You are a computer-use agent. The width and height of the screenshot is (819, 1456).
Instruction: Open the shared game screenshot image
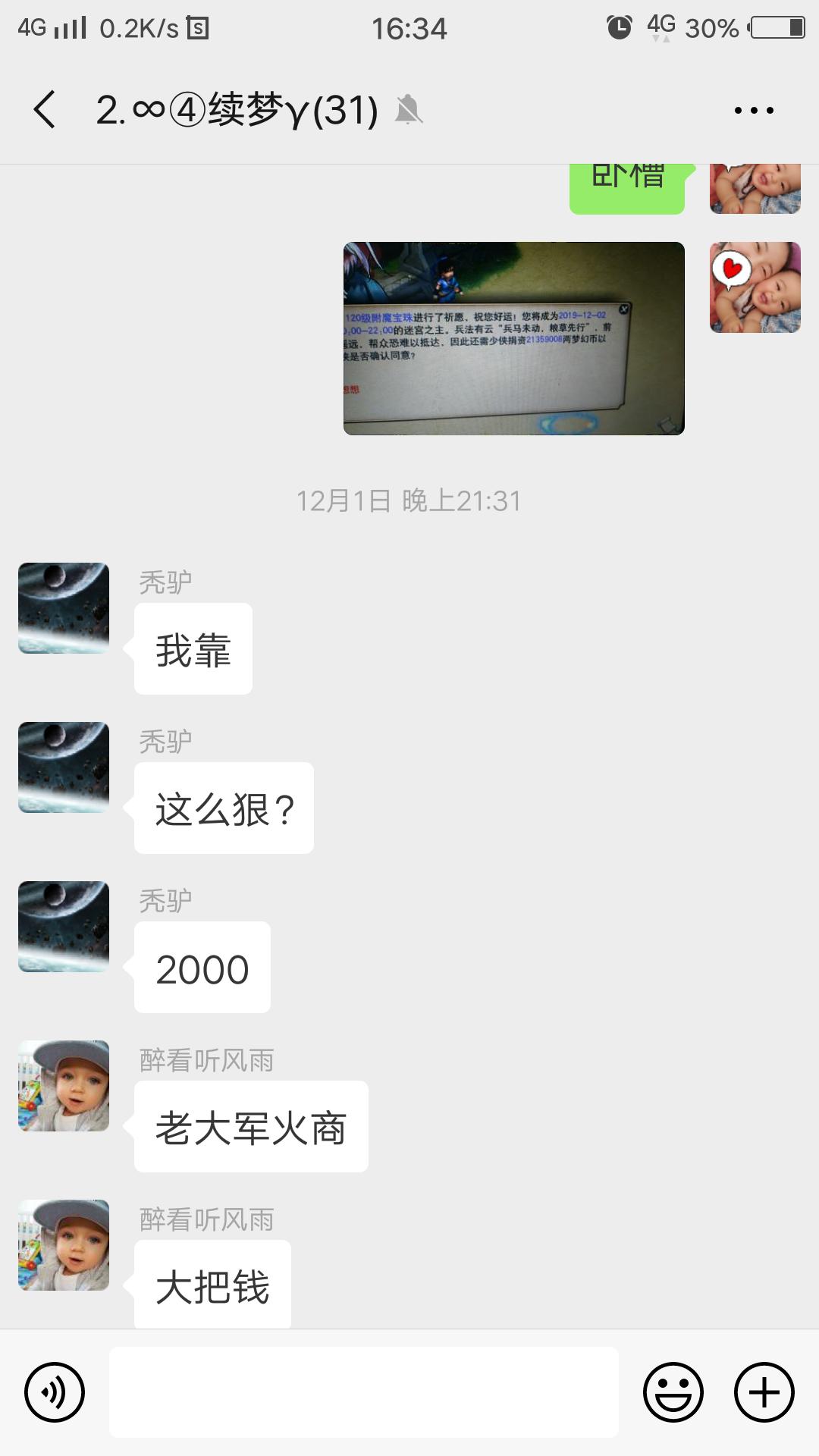click(x=513, y=338)
